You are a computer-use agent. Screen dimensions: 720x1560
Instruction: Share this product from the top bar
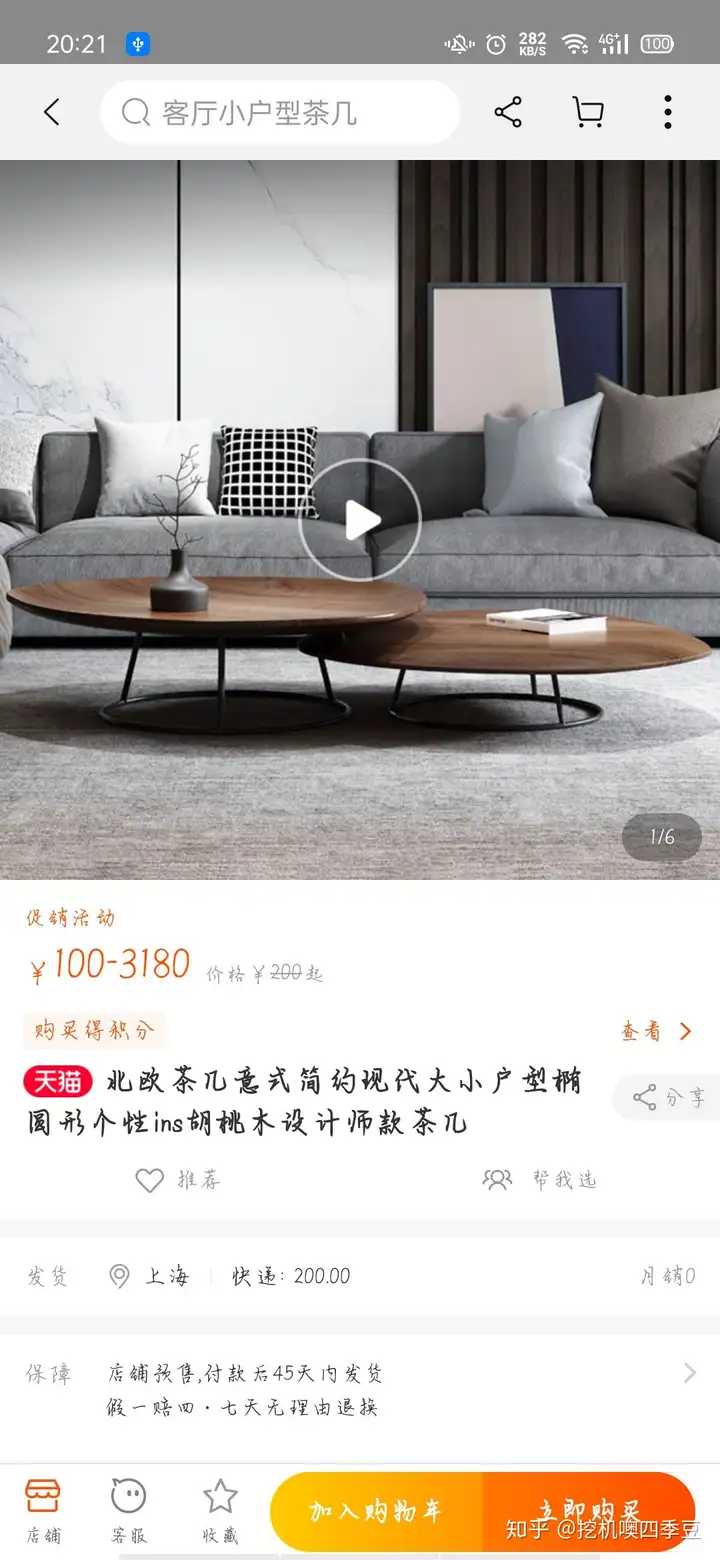[508, 112]
